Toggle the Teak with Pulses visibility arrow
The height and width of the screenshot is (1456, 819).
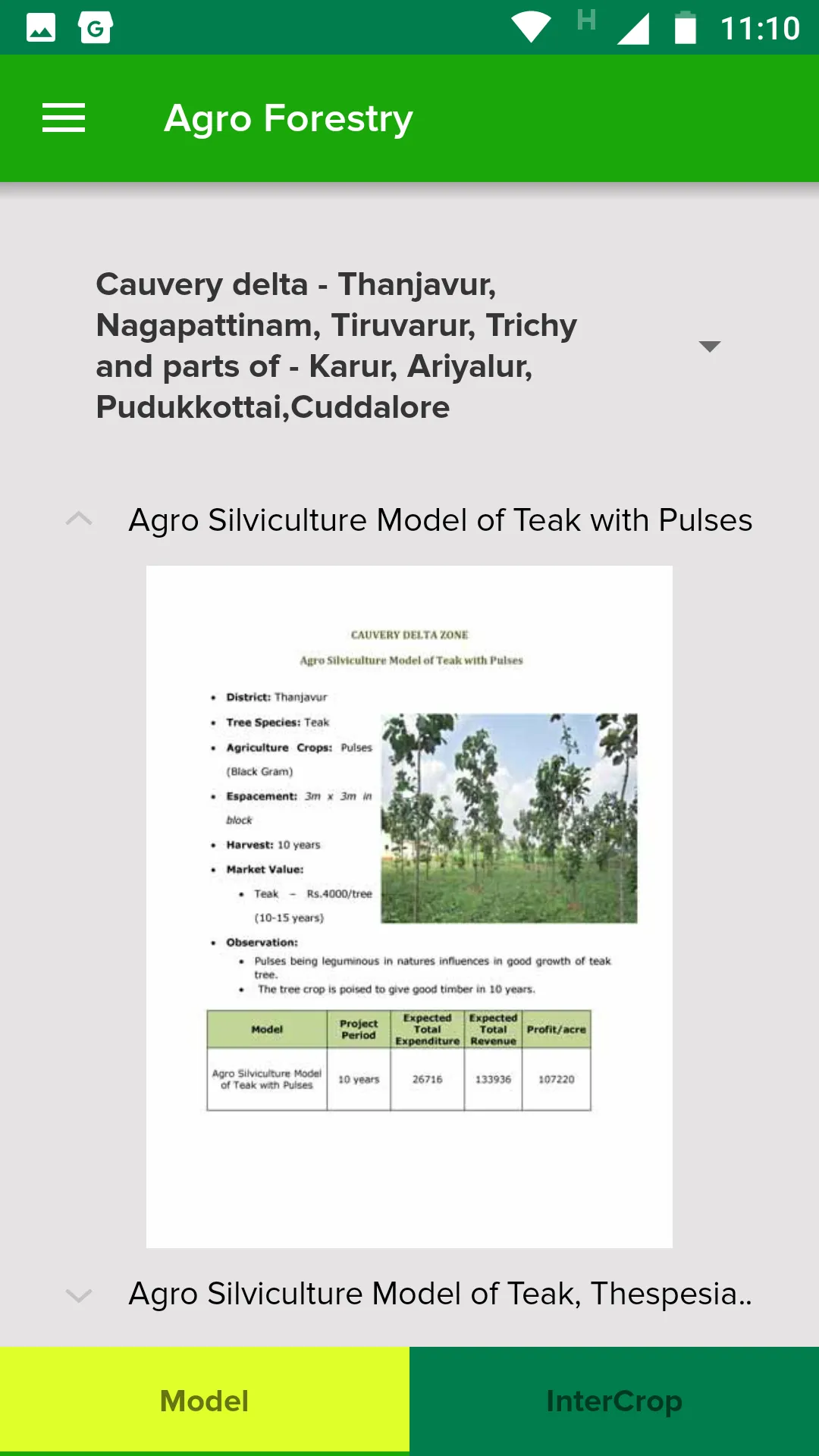click(x=78, y=519)
